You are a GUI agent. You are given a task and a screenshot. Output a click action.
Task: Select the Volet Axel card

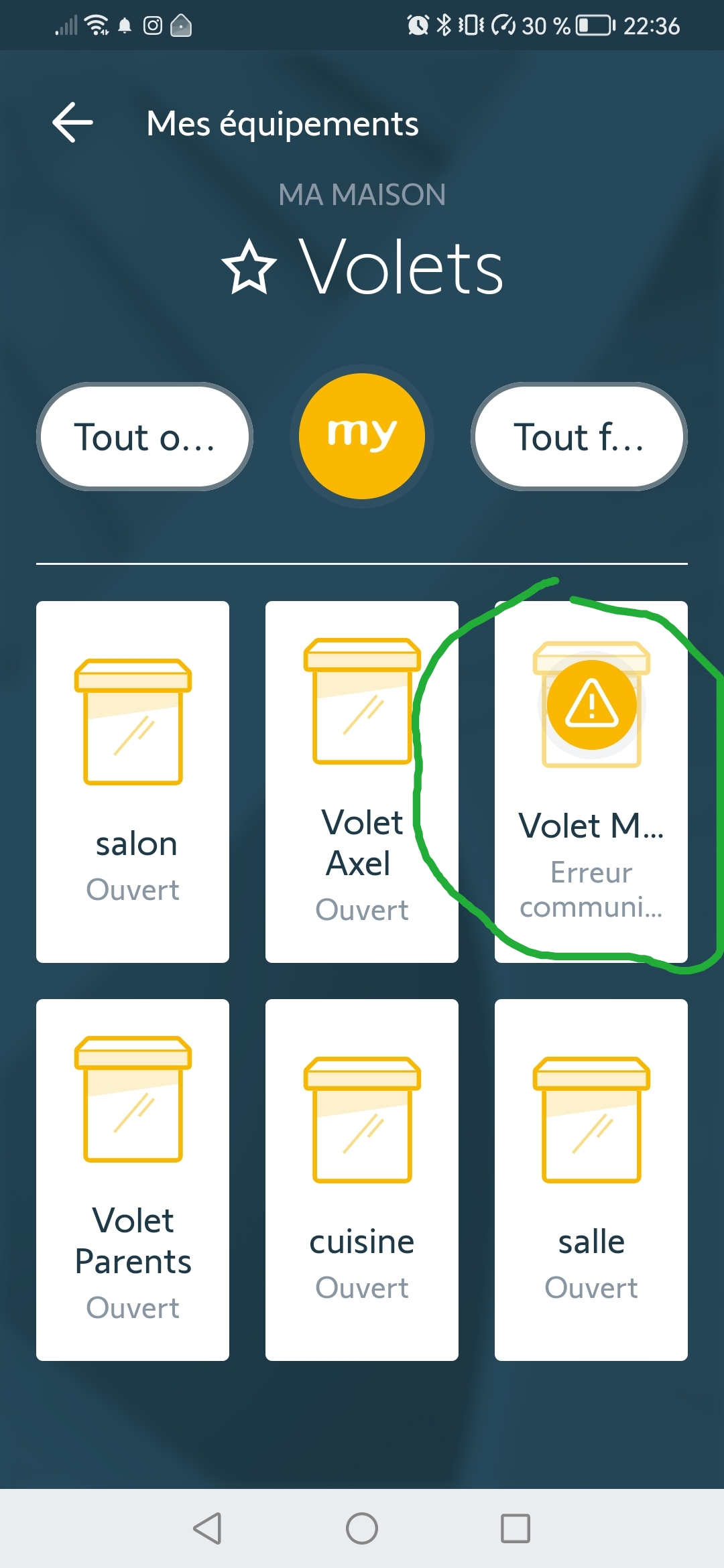coord(362,781)
